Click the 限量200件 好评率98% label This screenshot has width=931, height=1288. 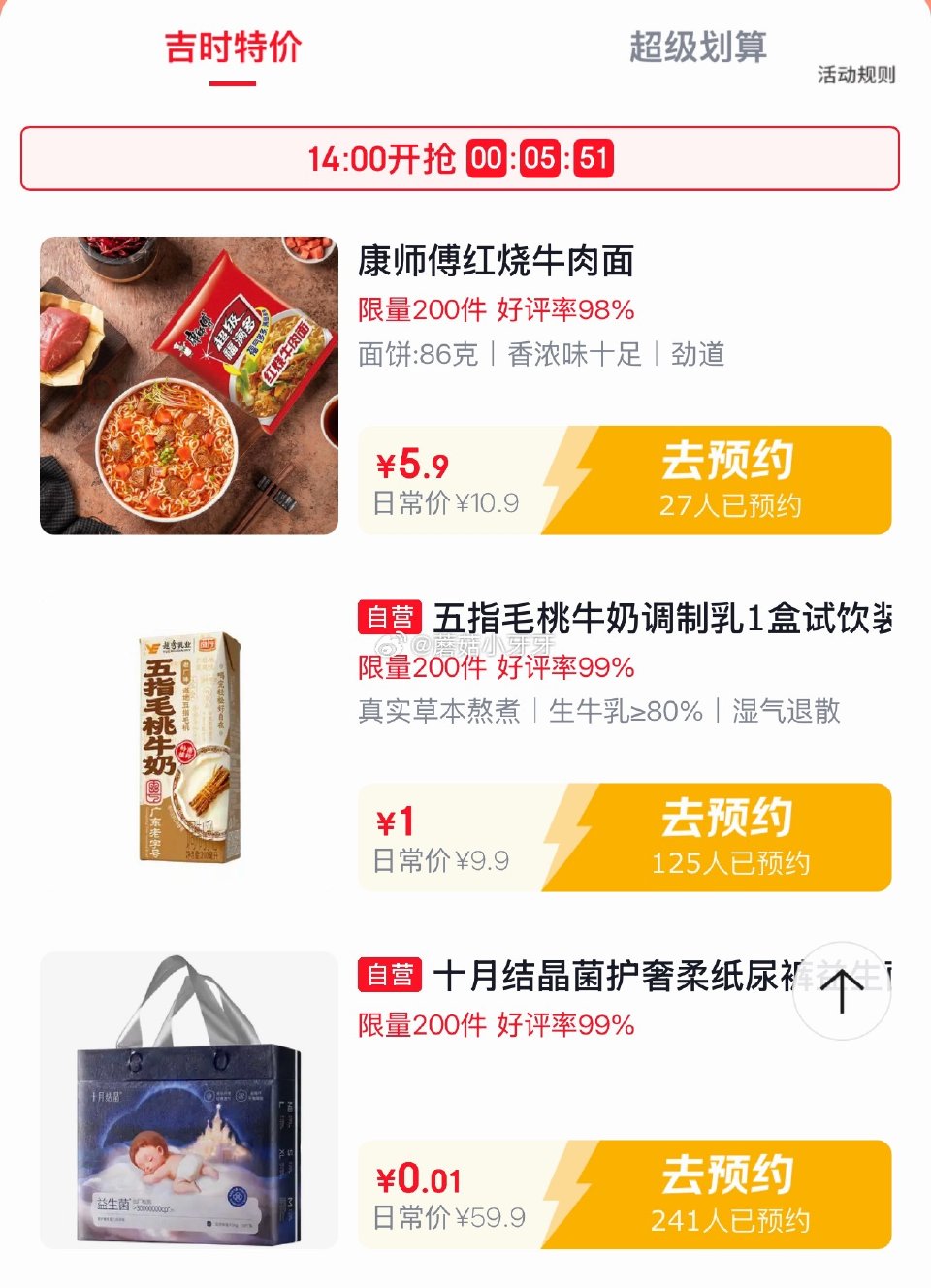495,310
